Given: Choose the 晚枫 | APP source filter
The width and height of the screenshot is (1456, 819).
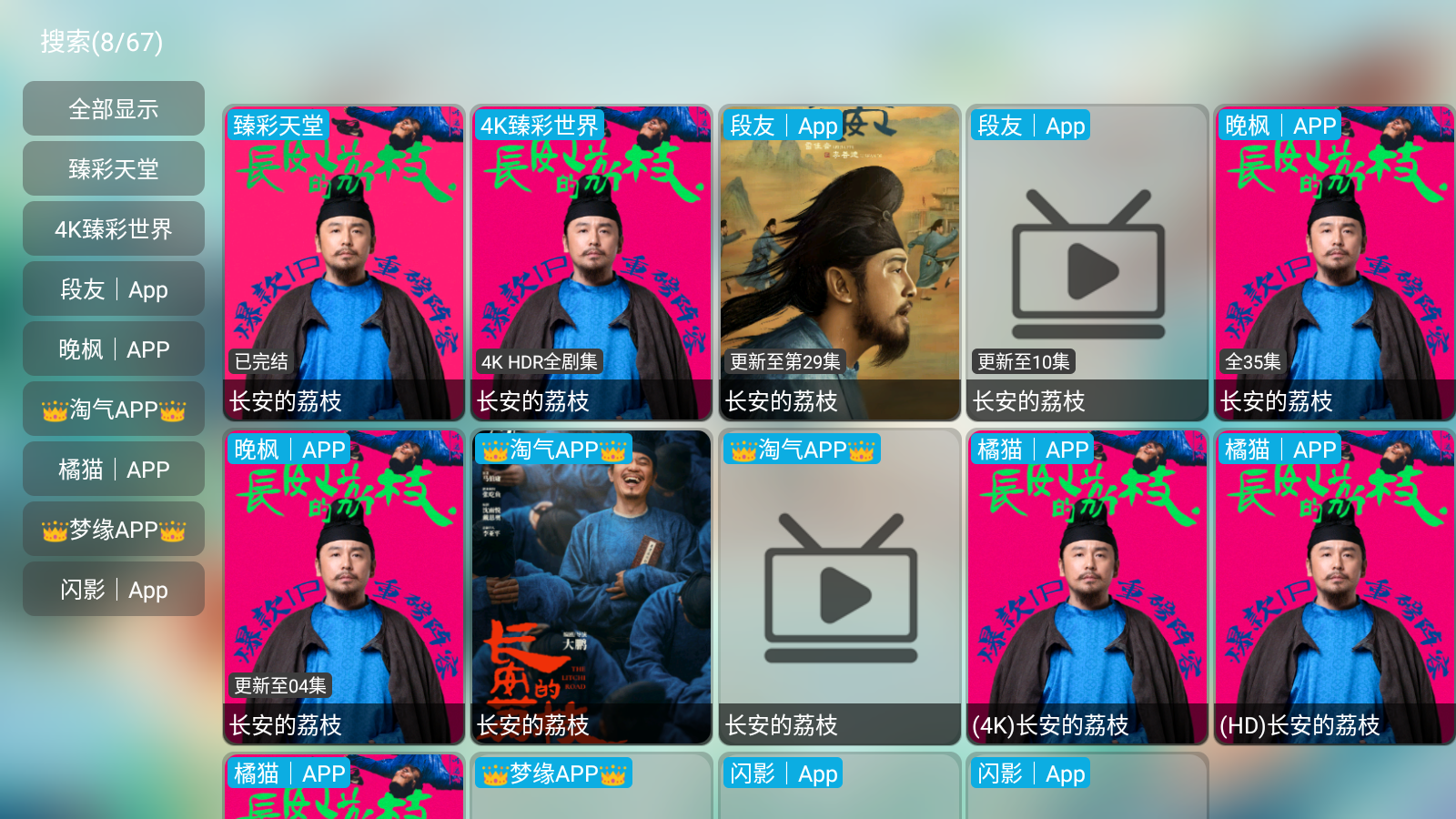Looking at the screenshot, I should coord(114,349).
